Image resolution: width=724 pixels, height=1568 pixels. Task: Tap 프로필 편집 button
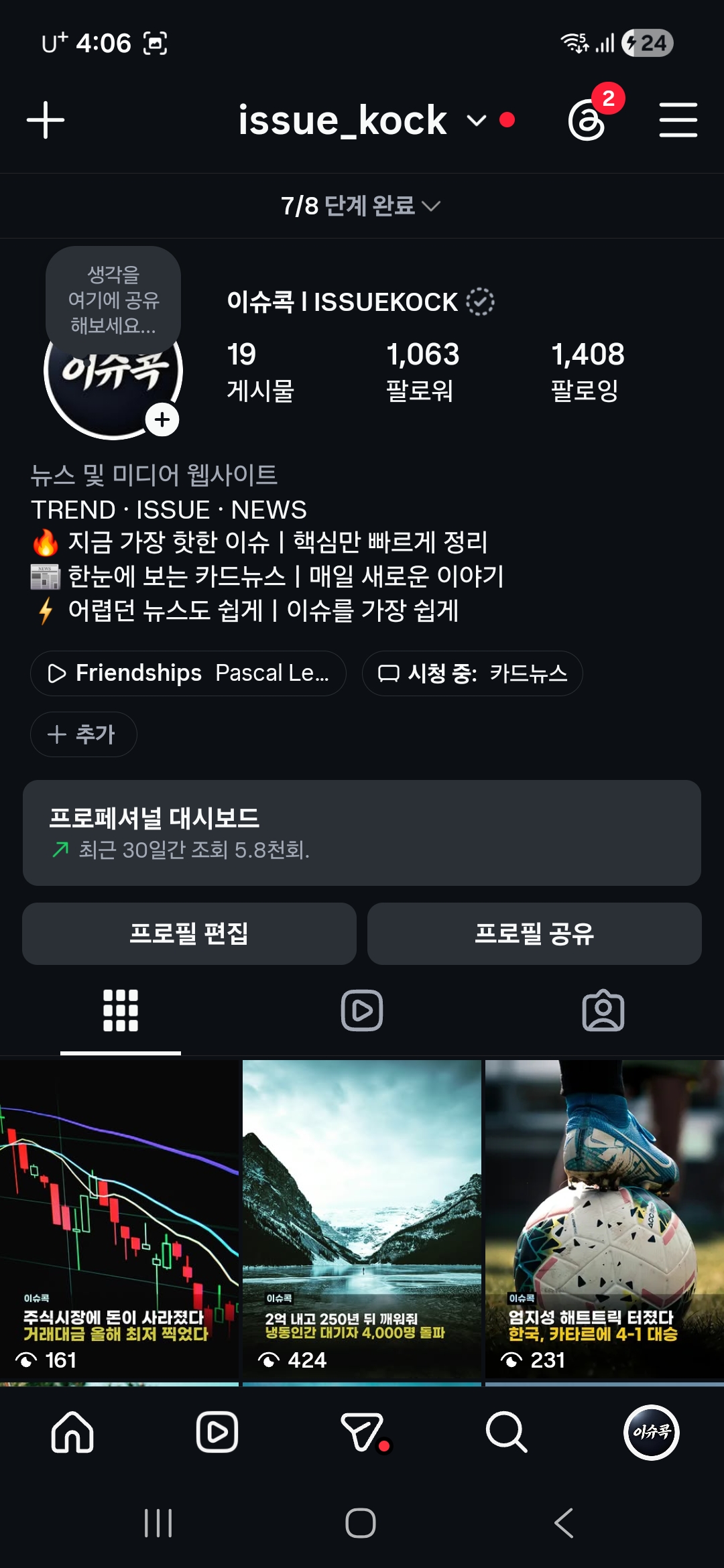tap(189, 933)
